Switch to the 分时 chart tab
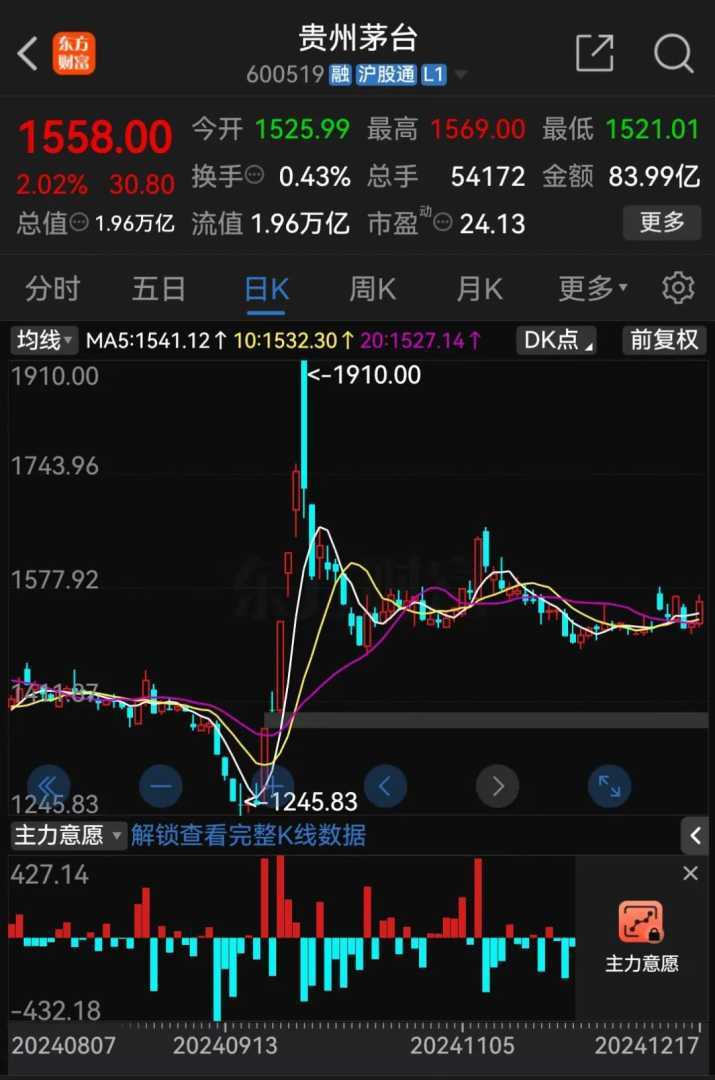The height and width of the screenshot is (1080, 715). tap(52, 289)
